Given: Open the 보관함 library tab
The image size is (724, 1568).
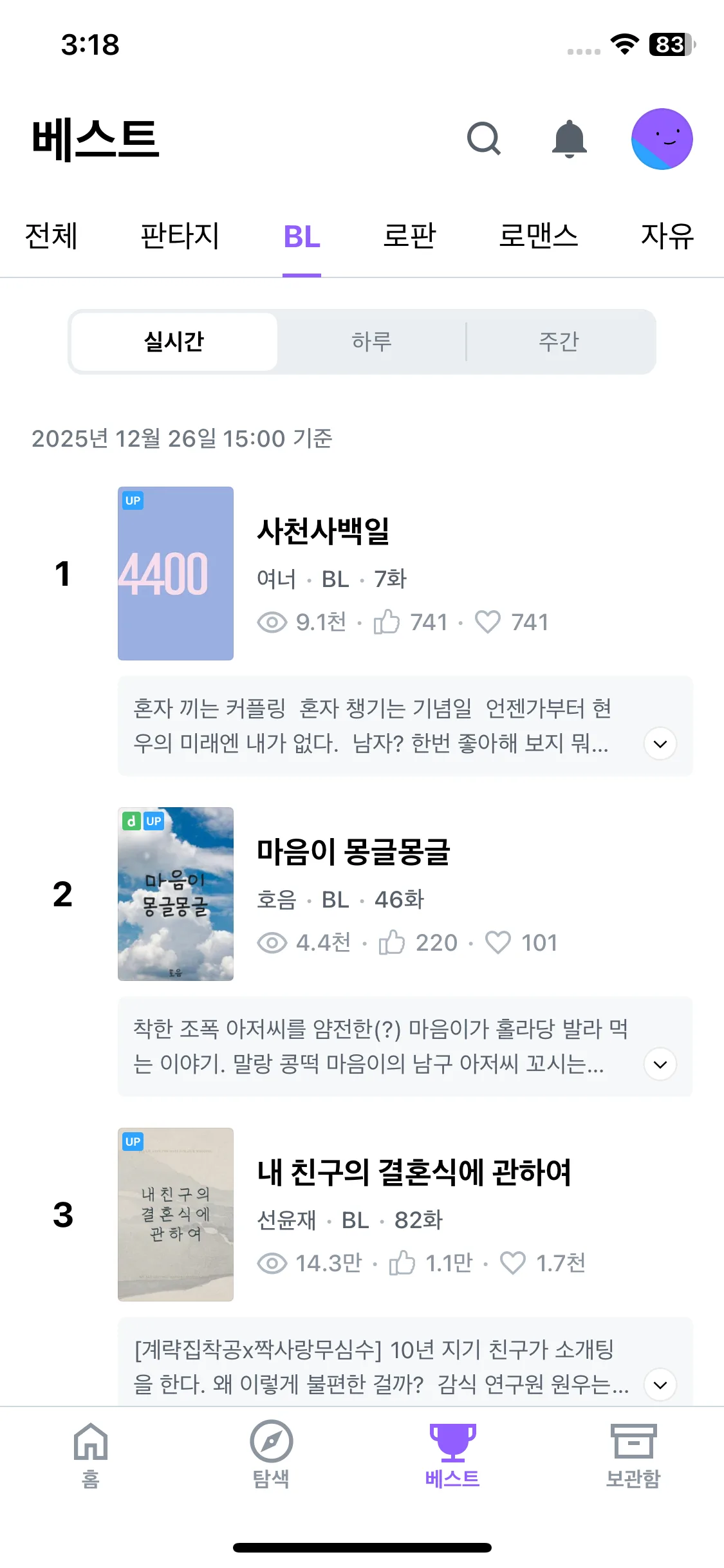Looking at the screenshot, I should (633, 1455).
